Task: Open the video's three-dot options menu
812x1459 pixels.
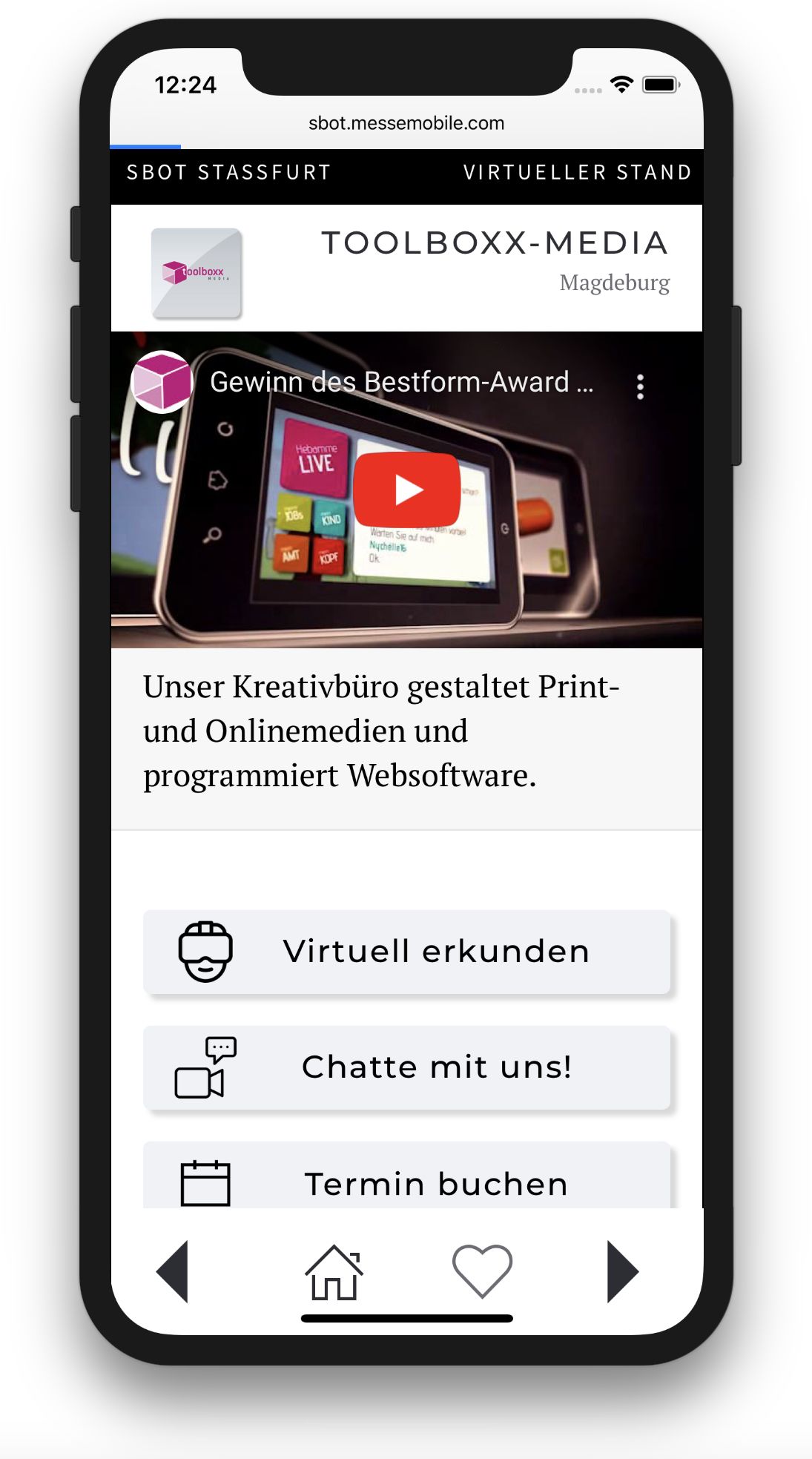Action: [x=640, y=386]
